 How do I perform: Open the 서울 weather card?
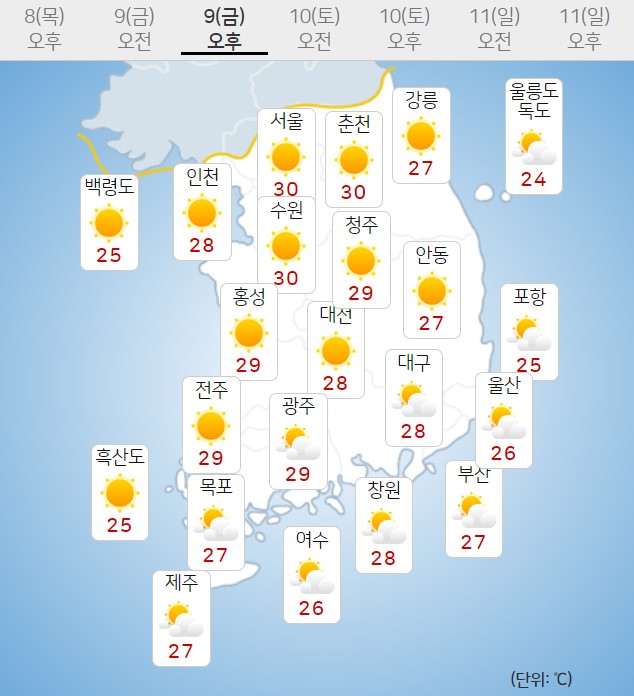[286, 154]
